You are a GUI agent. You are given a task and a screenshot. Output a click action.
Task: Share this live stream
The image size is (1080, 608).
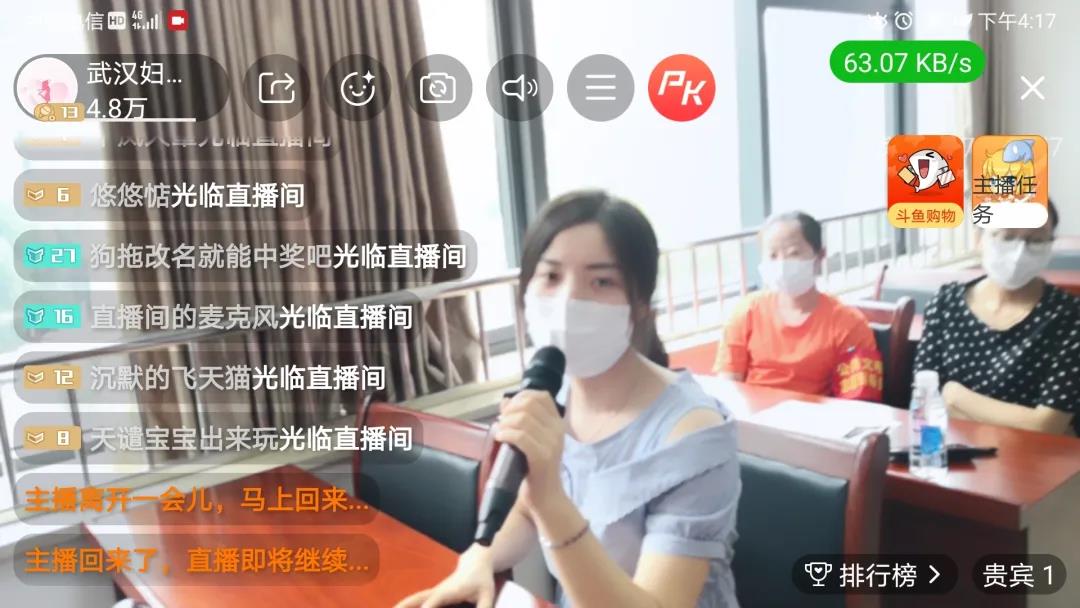(277, 88)
